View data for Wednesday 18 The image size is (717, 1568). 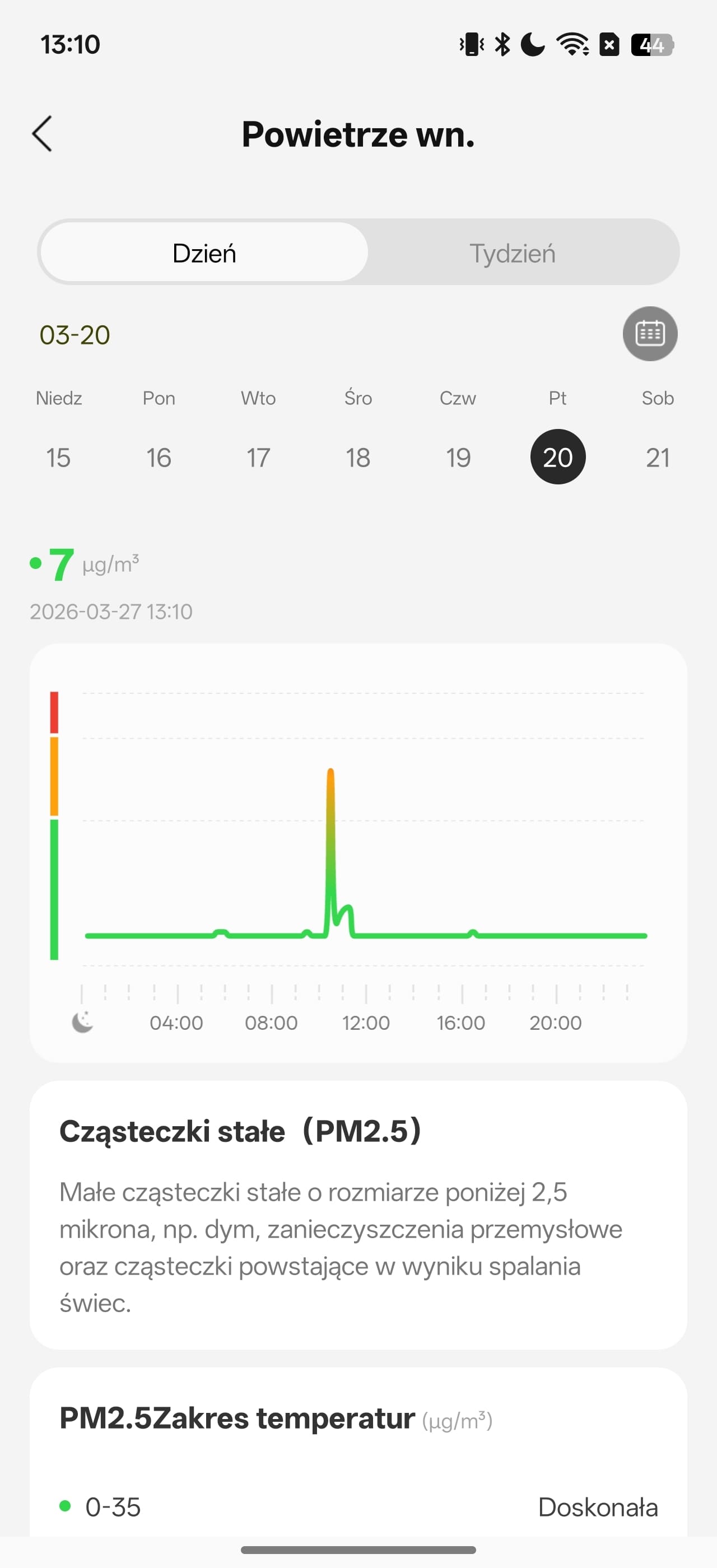coord(358,457)
